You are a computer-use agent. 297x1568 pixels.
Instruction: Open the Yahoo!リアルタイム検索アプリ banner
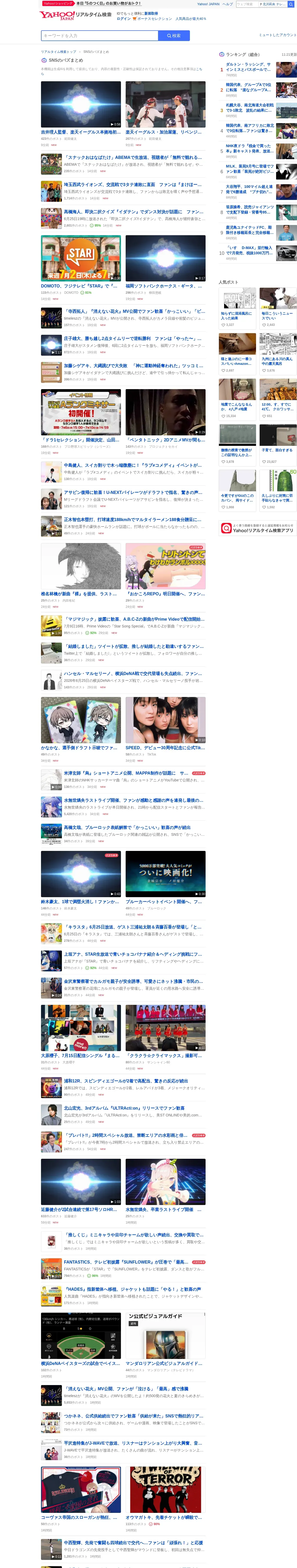[258, 528]
